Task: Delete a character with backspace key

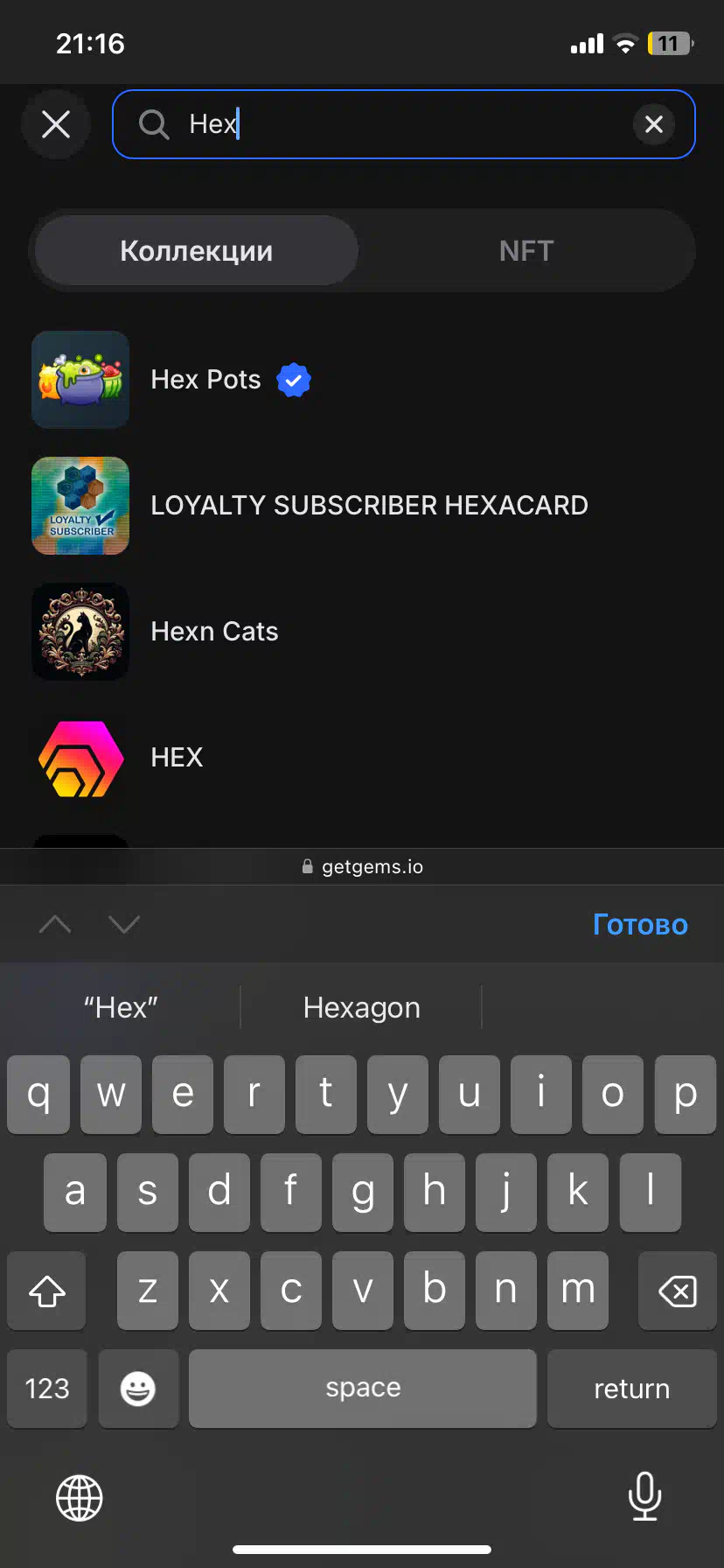Action: [x=677, y=1291]
